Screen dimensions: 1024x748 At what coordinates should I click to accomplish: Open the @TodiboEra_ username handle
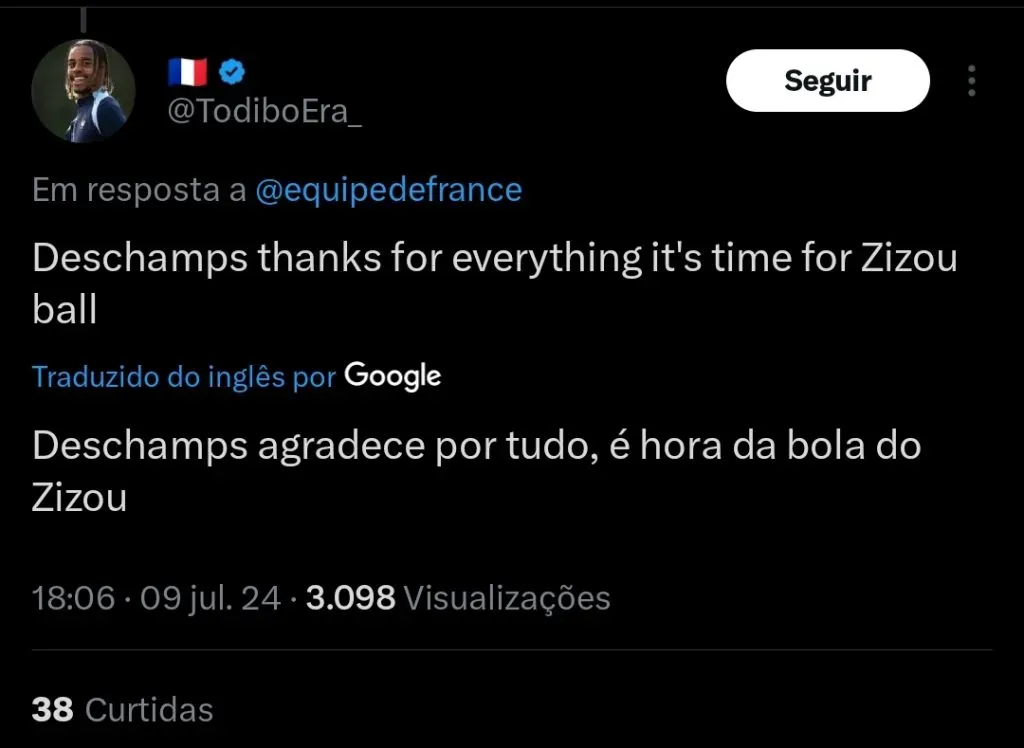pos(264,112)
